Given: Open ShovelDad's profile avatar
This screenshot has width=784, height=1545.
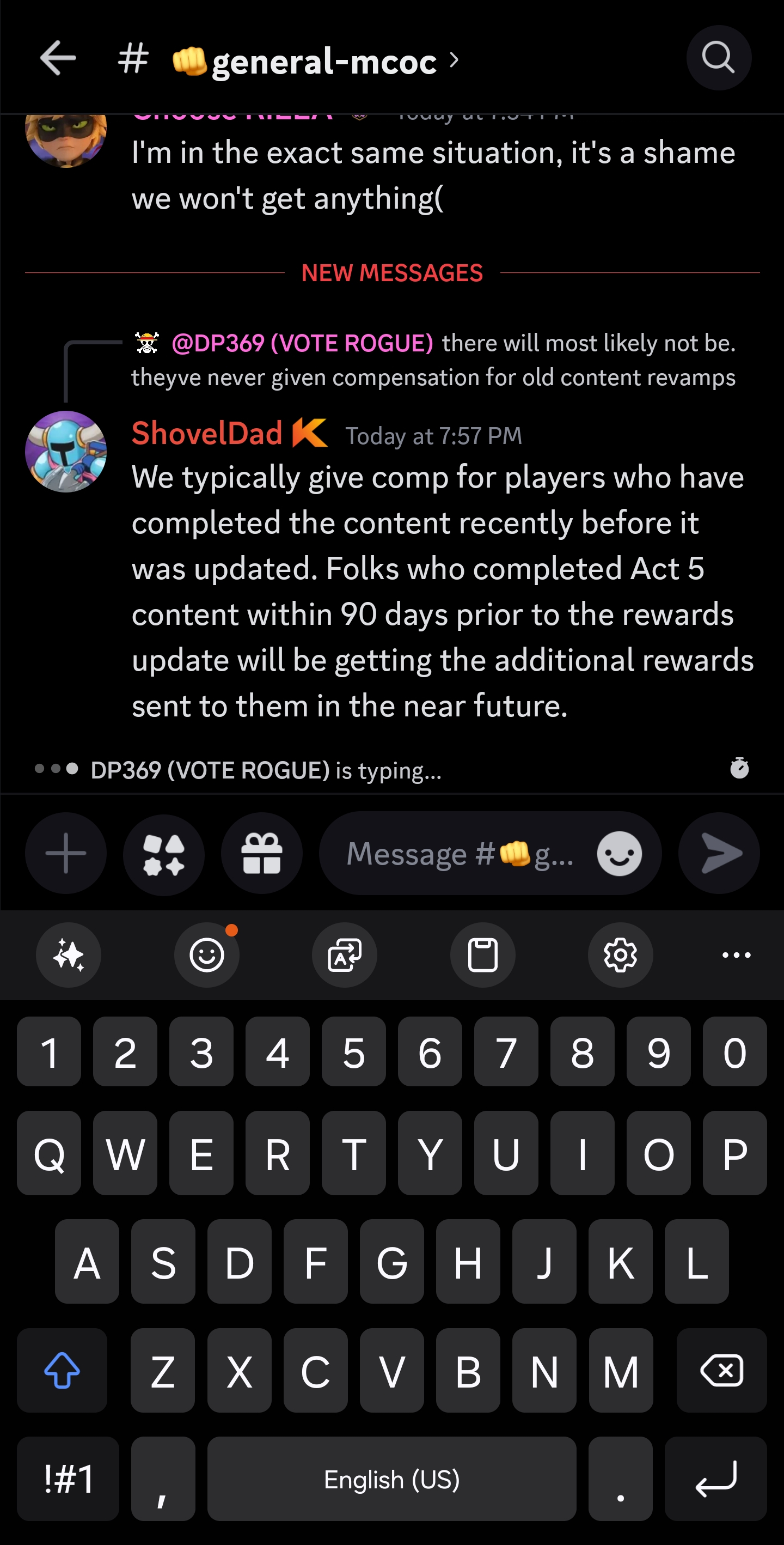Looking at the screenshot, I should (x=66, y=452).
